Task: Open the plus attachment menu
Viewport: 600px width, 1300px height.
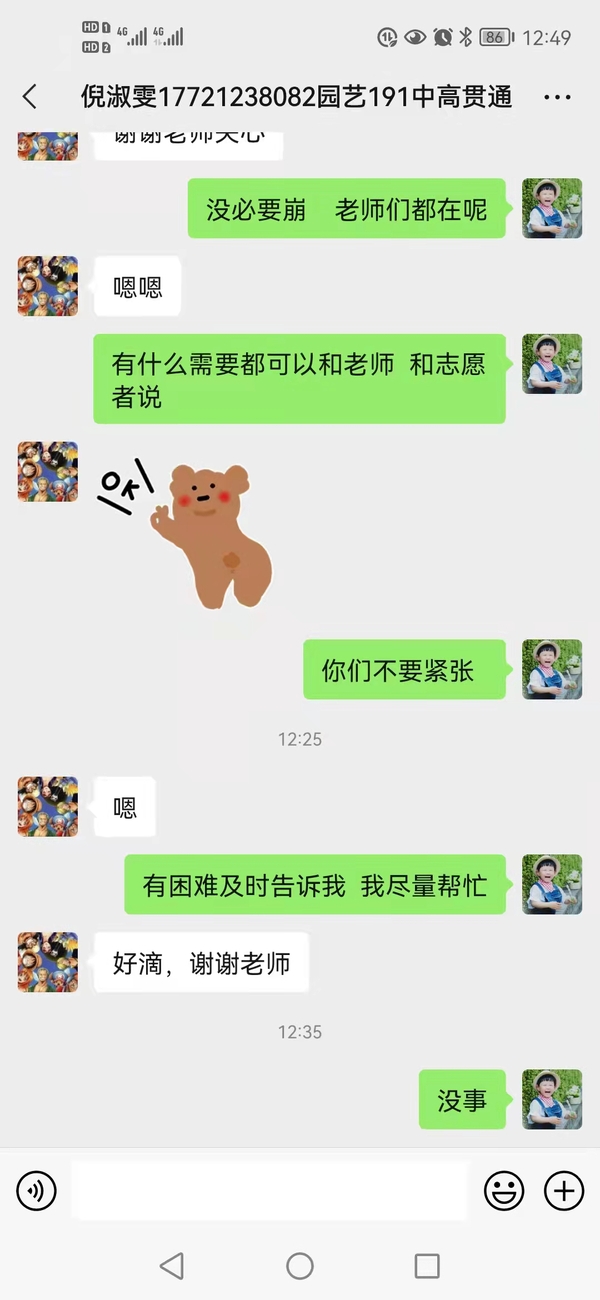Action: [564, 1191]
